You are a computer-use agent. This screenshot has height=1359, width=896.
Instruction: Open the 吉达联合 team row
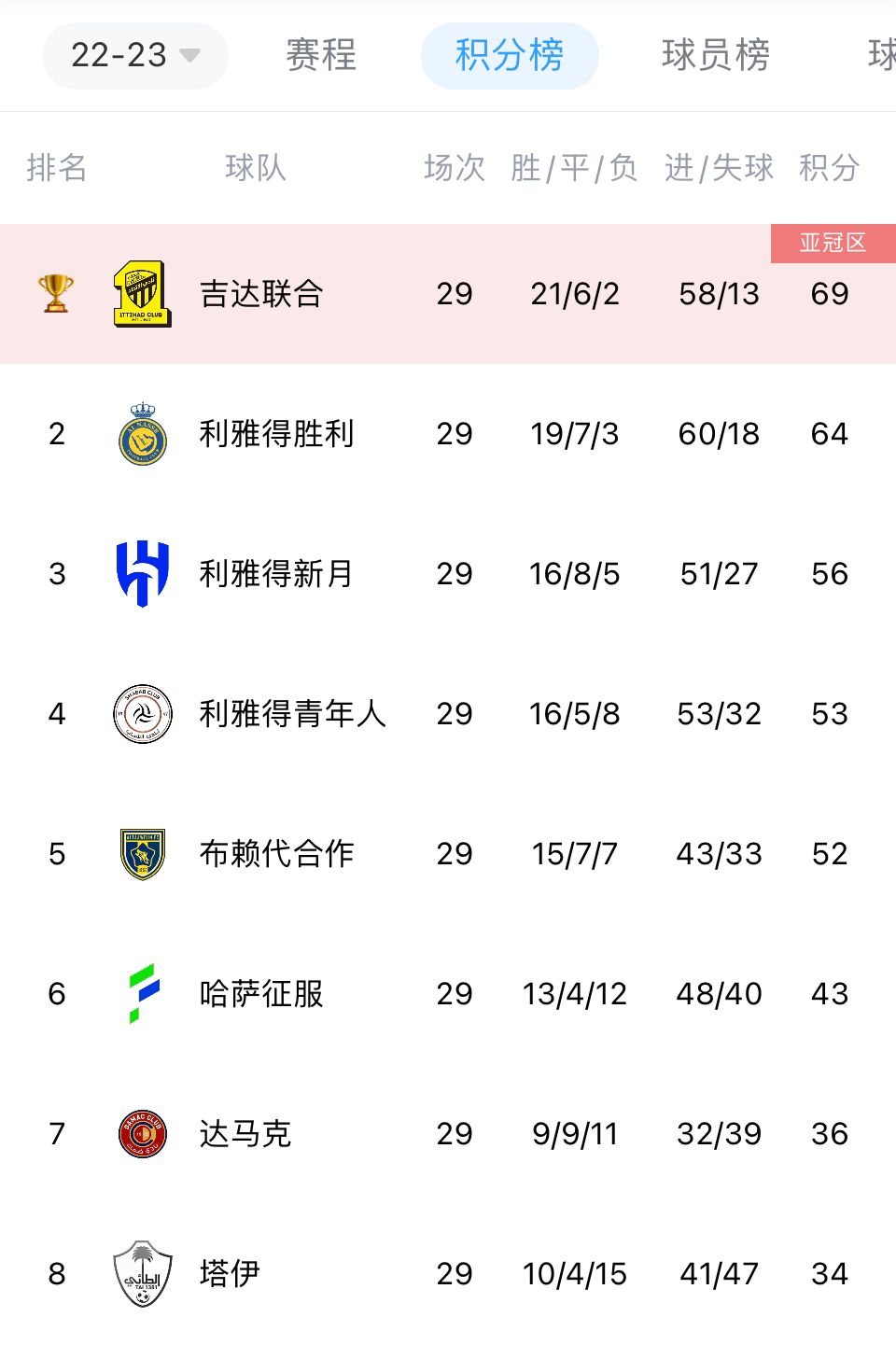click(261, 294)
